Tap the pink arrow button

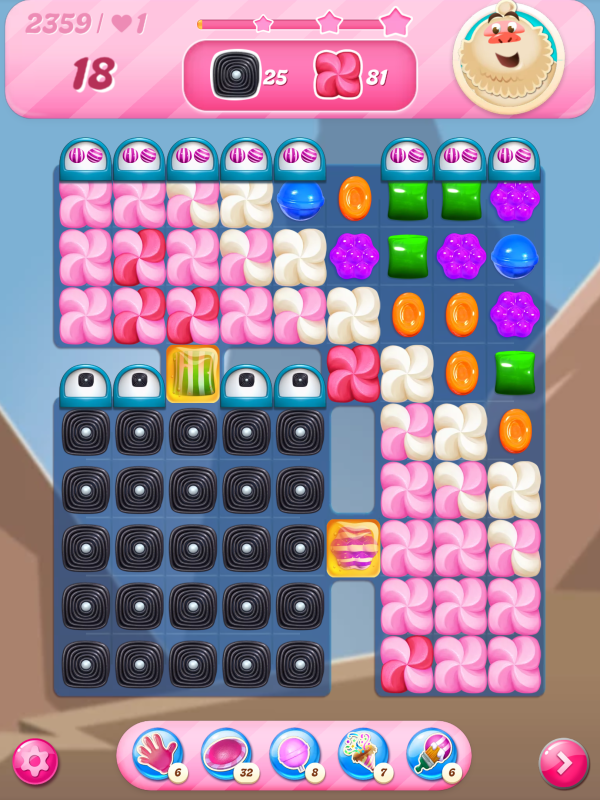[563, 763]
